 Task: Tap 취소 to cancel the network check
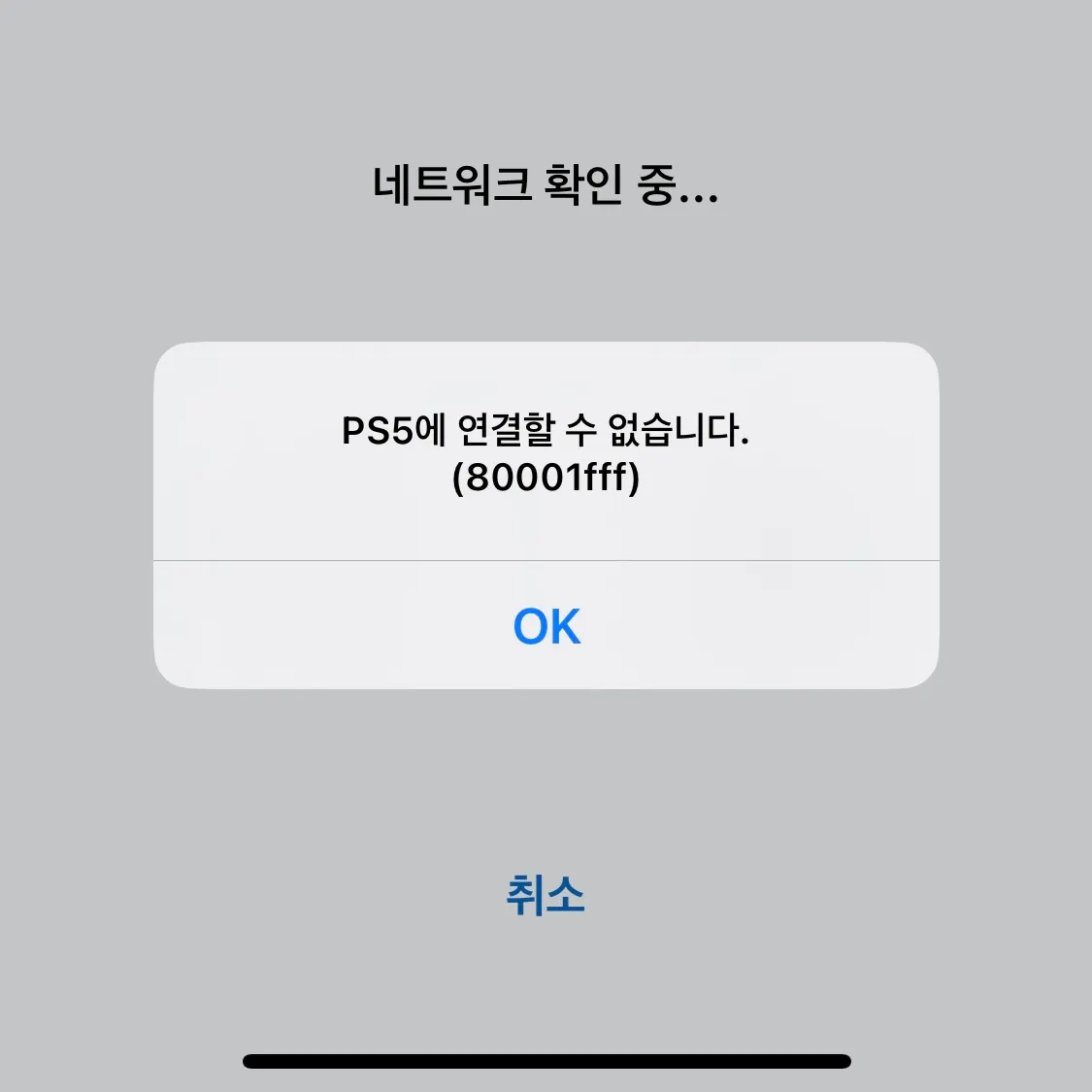546,894
